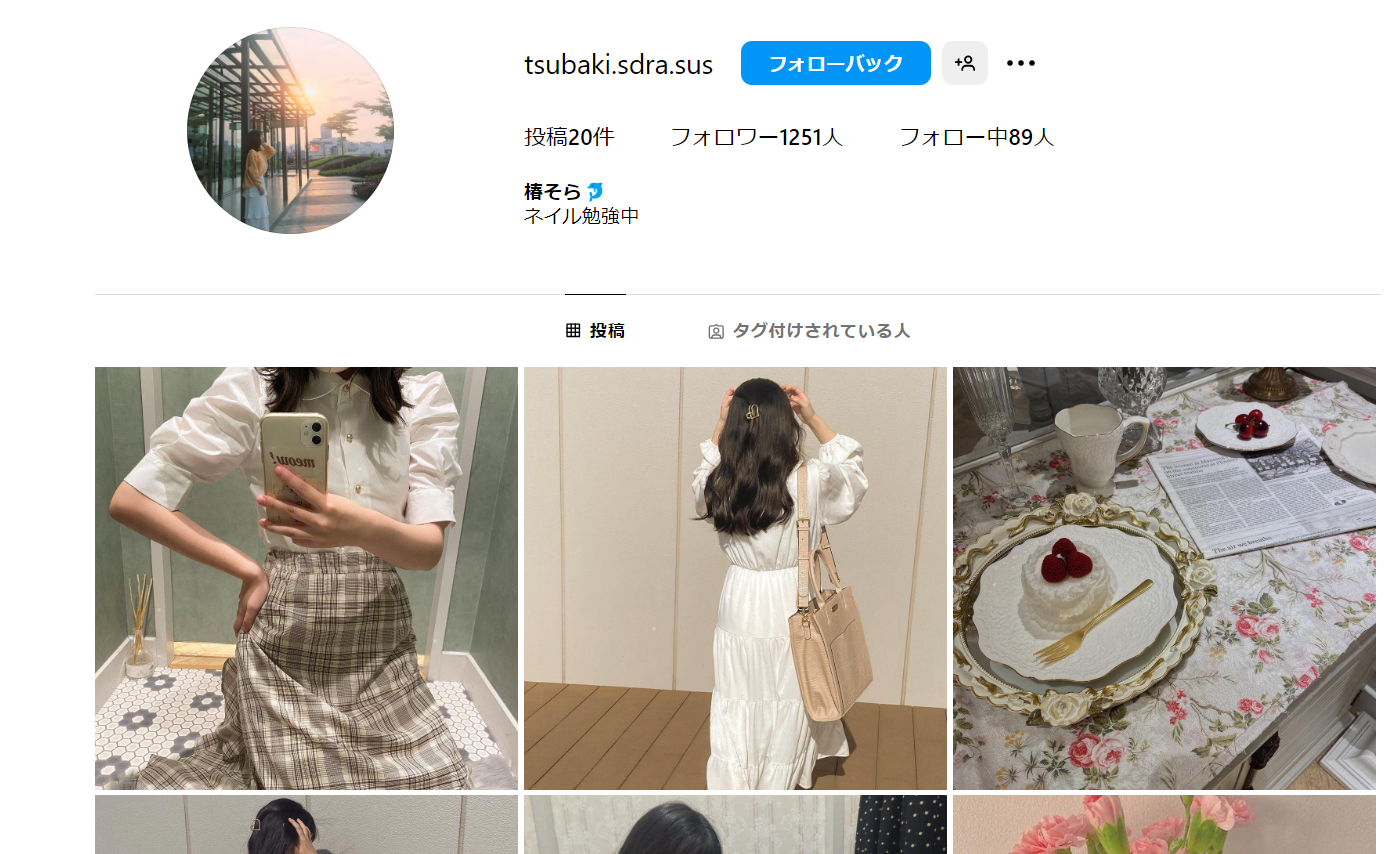The height and width of the screenshot is (854, 1392).
Task: Open the dessert table setting post
Action: 1164,578
